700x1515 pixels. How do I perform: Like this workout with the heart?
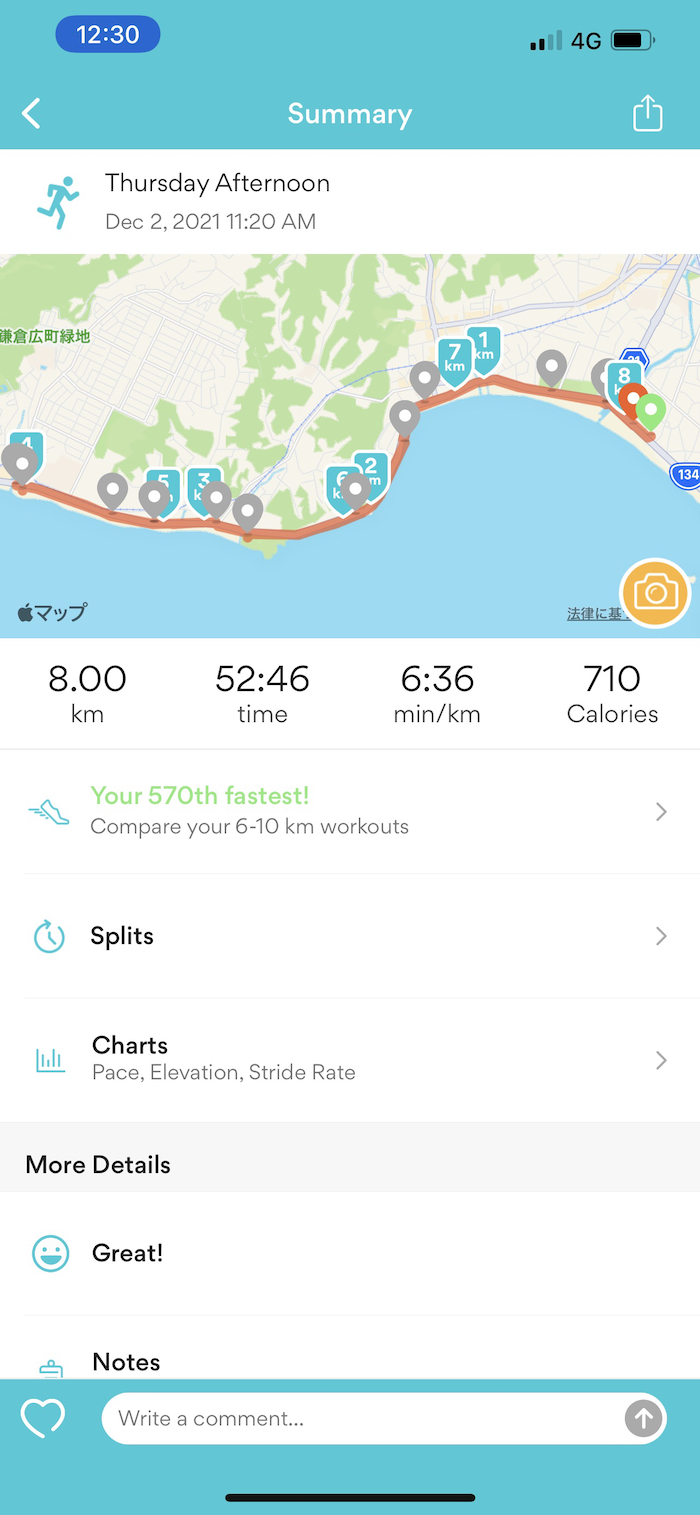click(x=43, y=1418)
